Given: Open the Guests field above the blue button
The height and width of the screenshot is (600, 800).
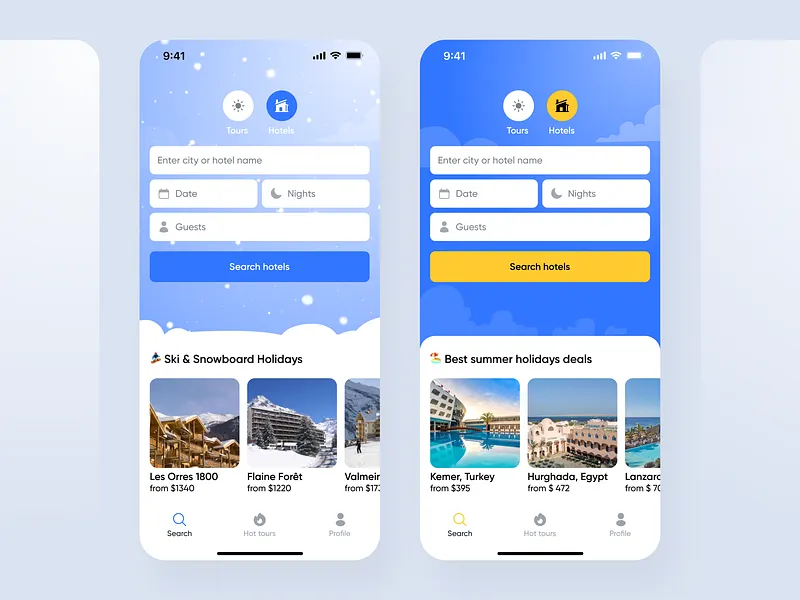Looking at the screenshot, I should pyautogui.click(x=259, y=227).
